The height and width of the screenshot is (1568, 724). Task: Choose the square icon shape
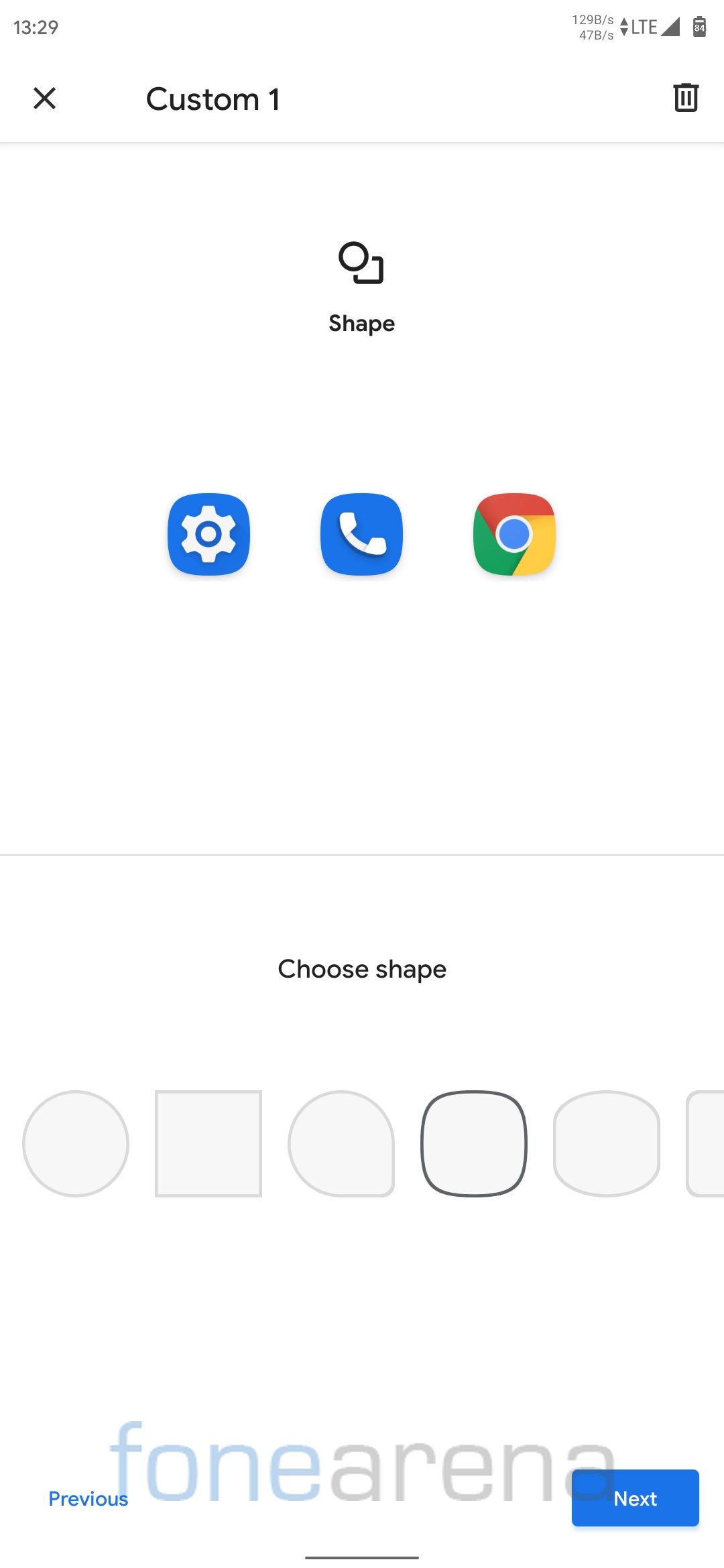(208, 1143)
